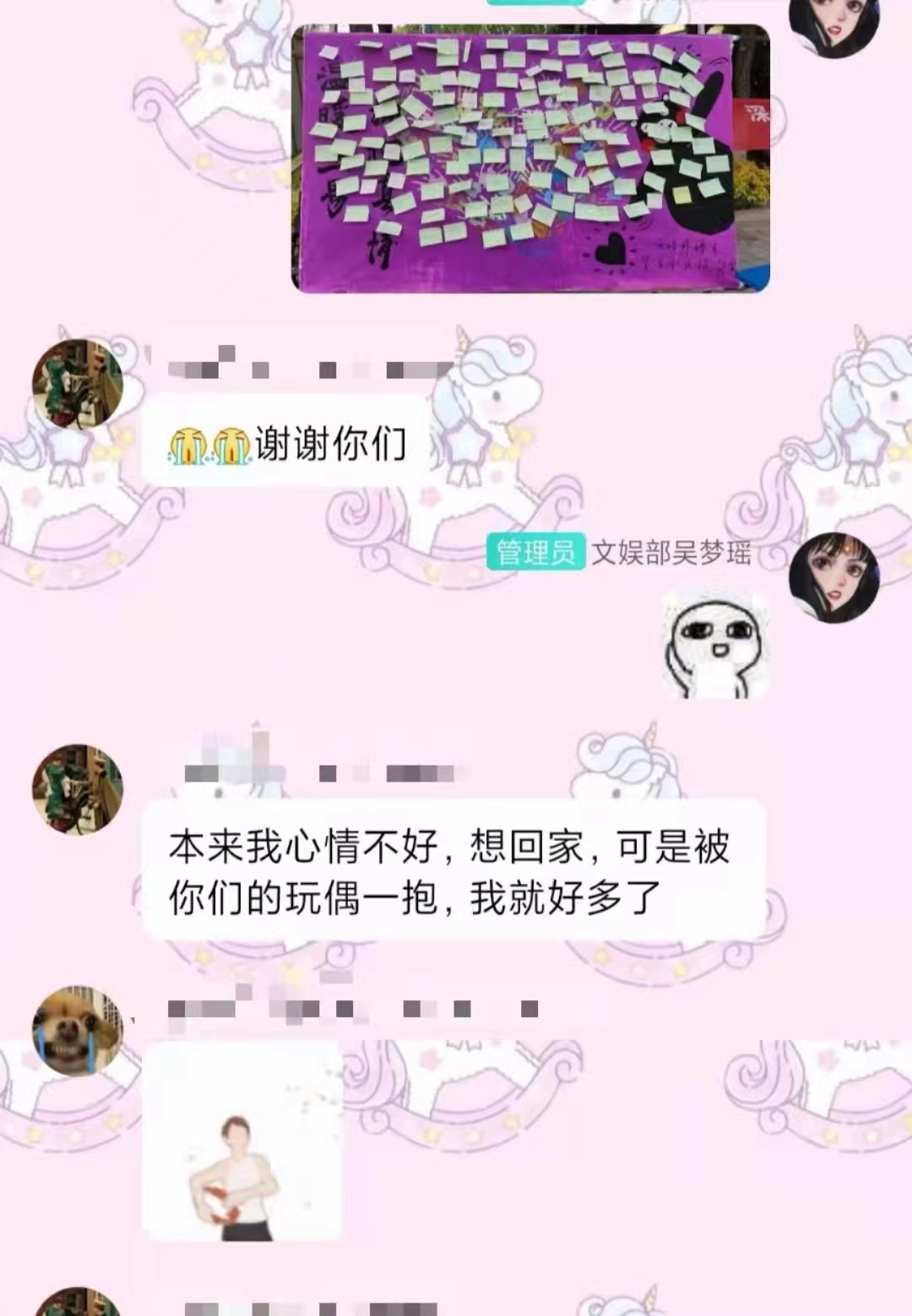This screenshot has height=1316, width=912.
Task: Open 吴梦瑶's avatar beside the white cartoon sticker
Action: [x=833, y=577]
